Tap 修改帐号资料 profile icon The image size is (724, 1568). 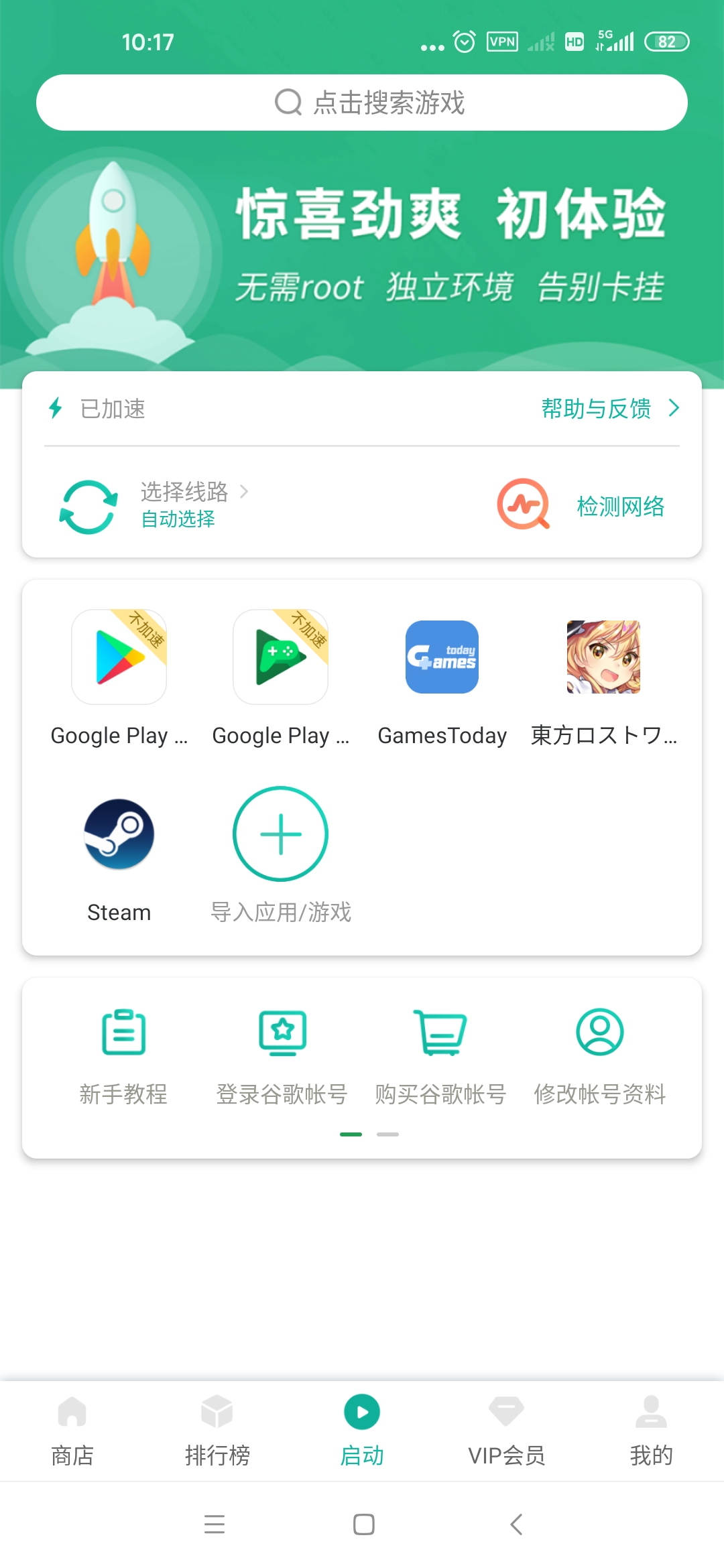(599, 1032)
